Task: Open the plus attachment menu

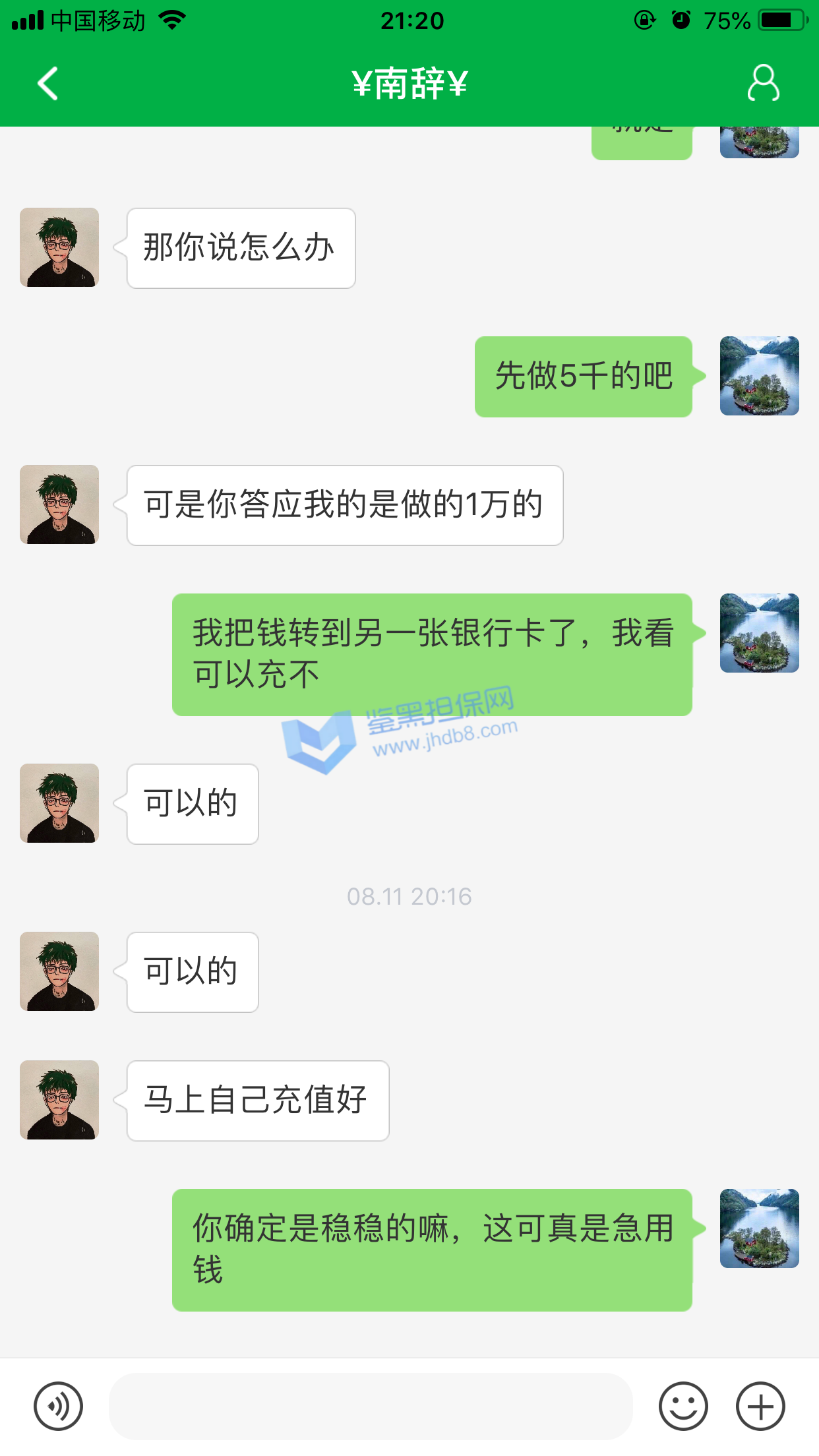Action: 760,1406
